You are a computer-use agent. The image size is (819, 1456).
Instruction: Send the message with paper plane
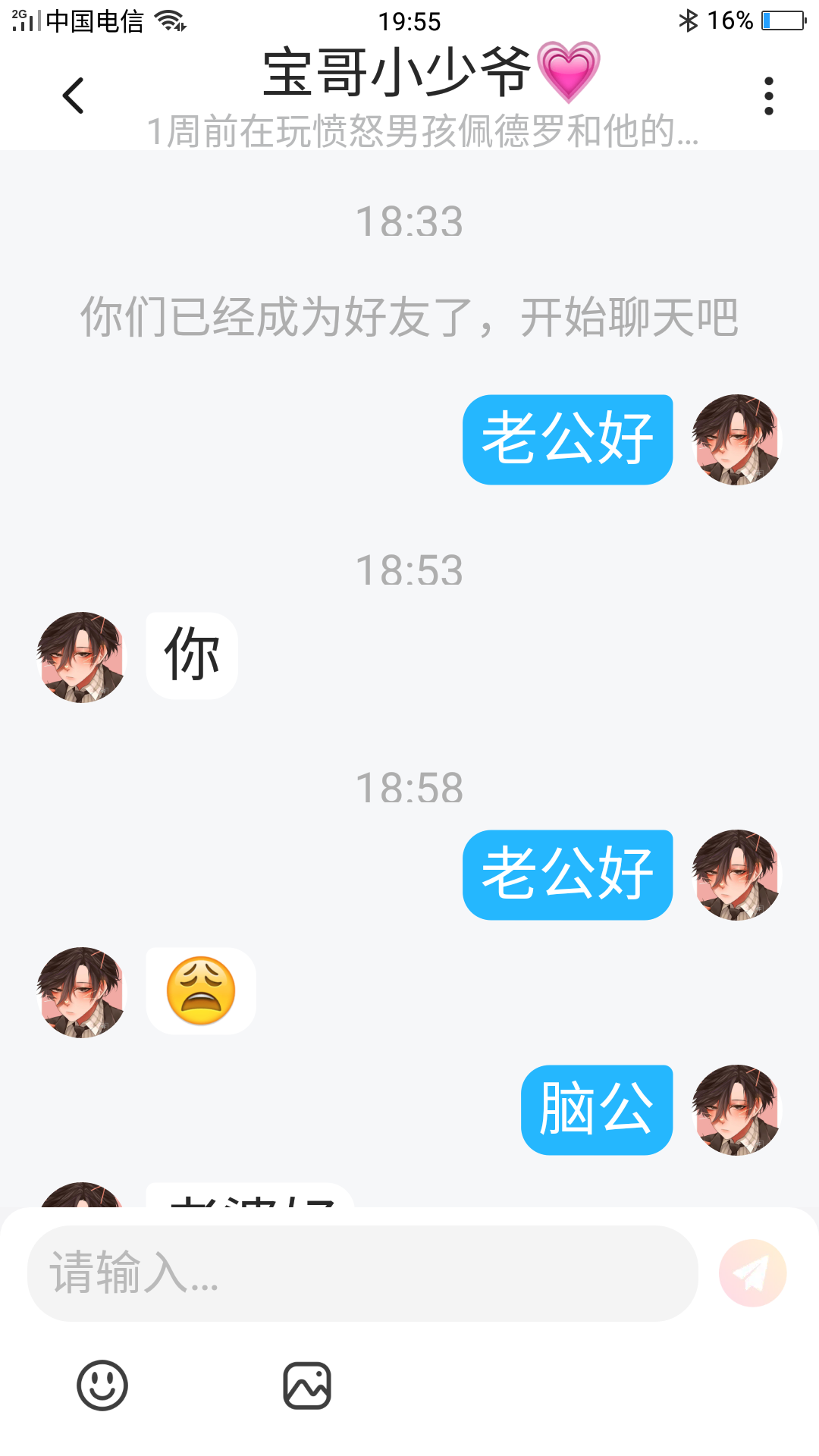point(752,1273)
